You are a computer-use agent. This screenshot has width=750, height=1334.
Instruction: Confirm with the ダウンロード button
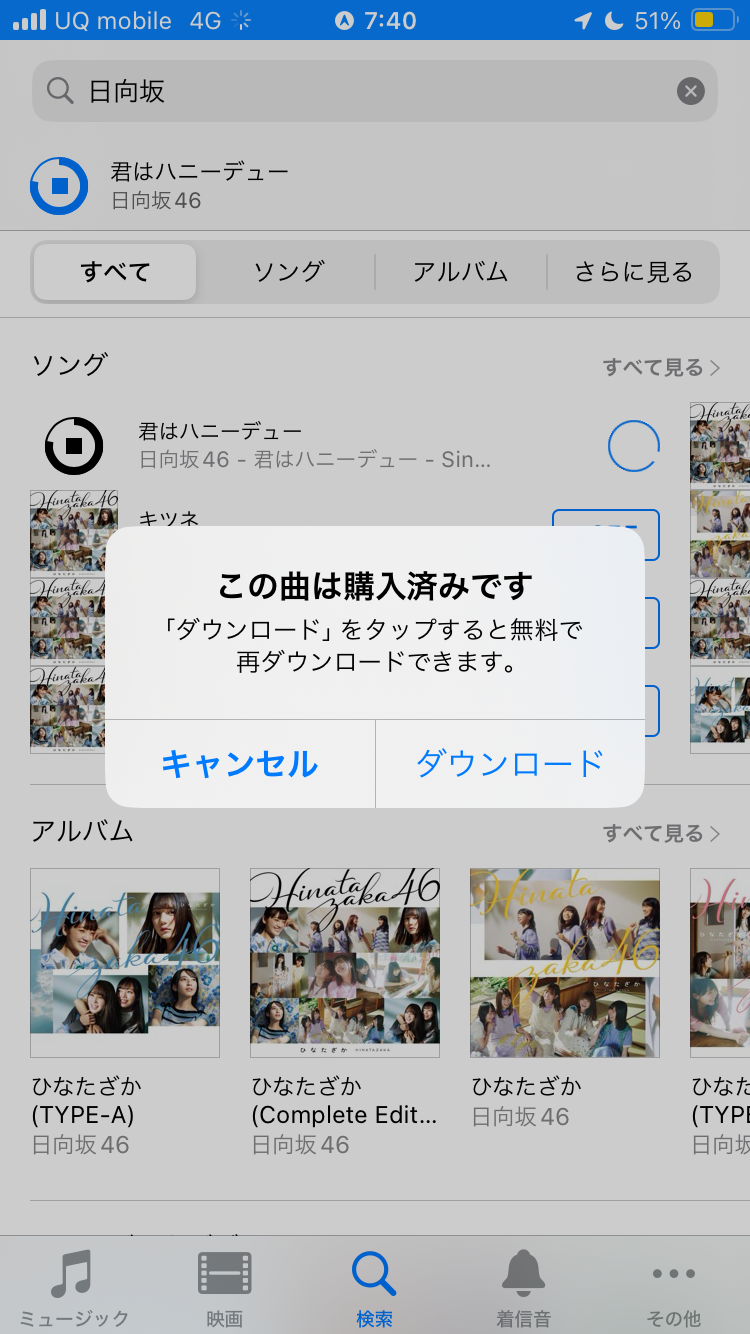(x=510, y=764)
